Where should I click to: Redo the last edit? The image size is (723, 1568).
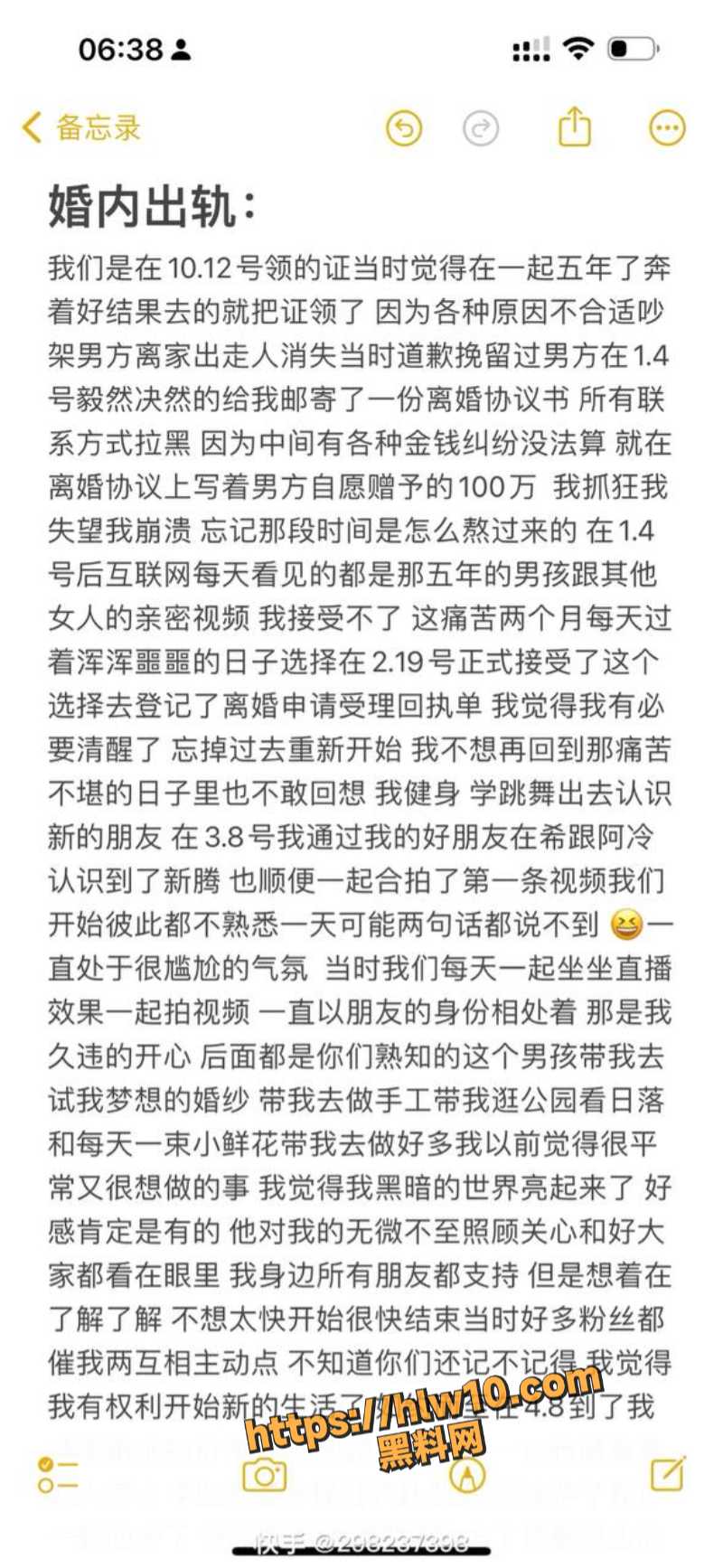(x=481, y=127)
